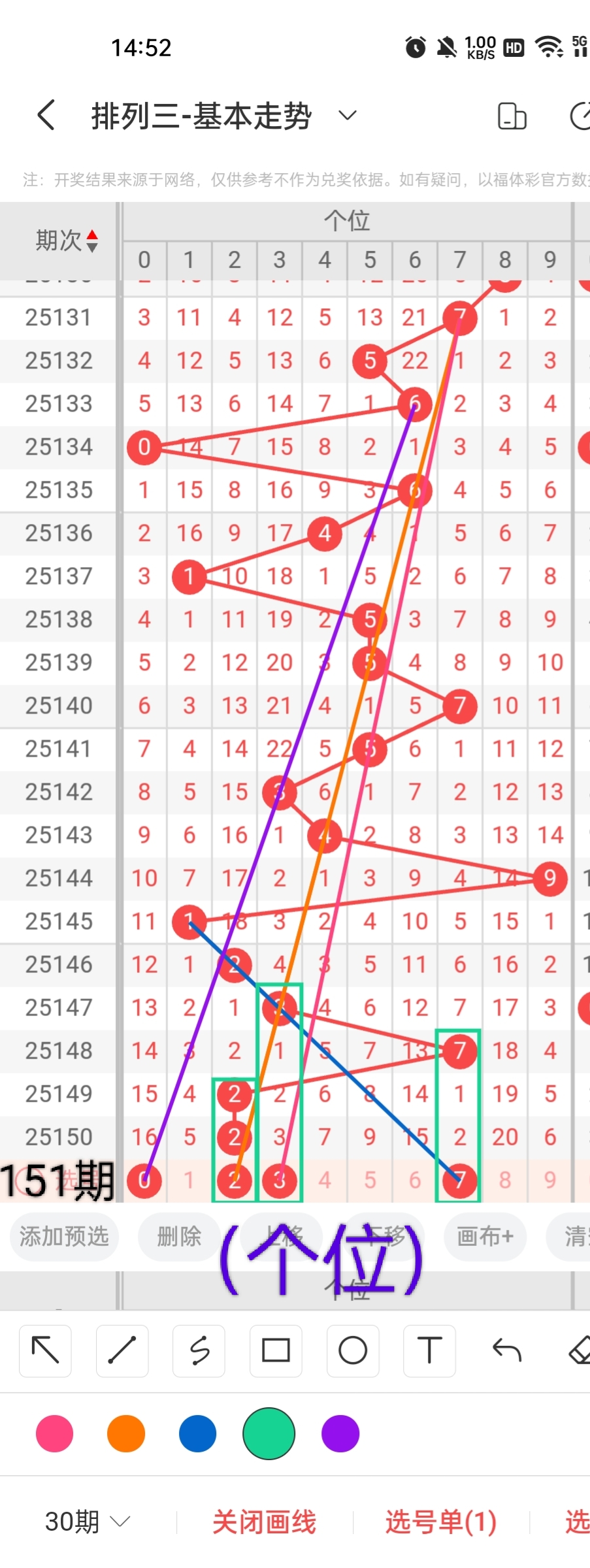Choose the purple color
Viewport: 590px width, 1568px height.
(x=340, y=1433)
